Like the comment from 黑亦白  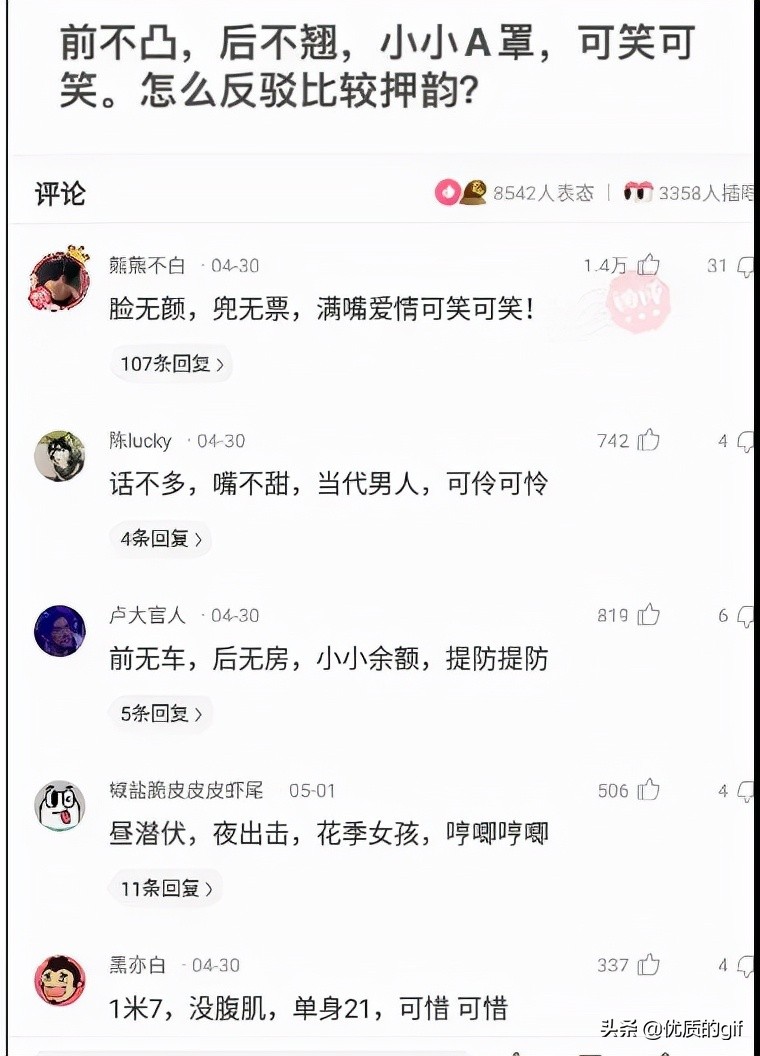pos(649,965)
